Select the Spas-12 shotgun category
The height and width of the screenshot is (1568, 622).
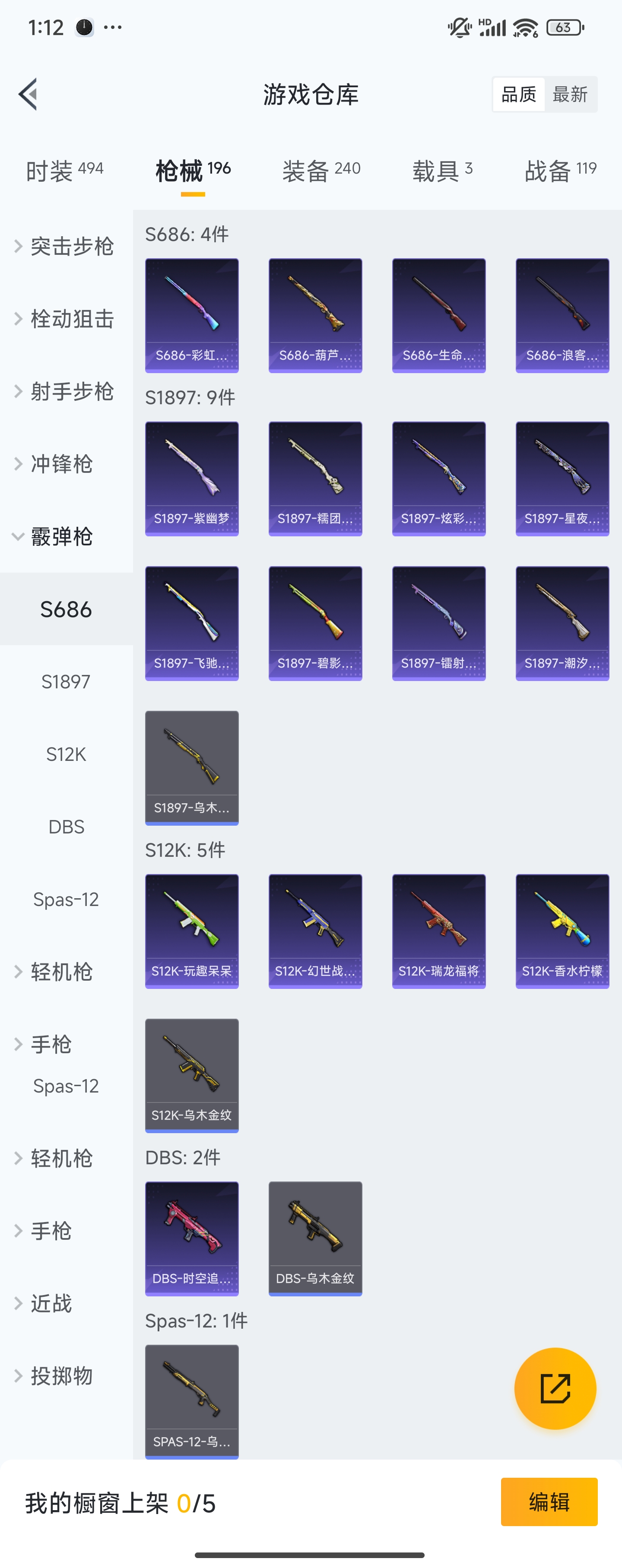(66, 899)
